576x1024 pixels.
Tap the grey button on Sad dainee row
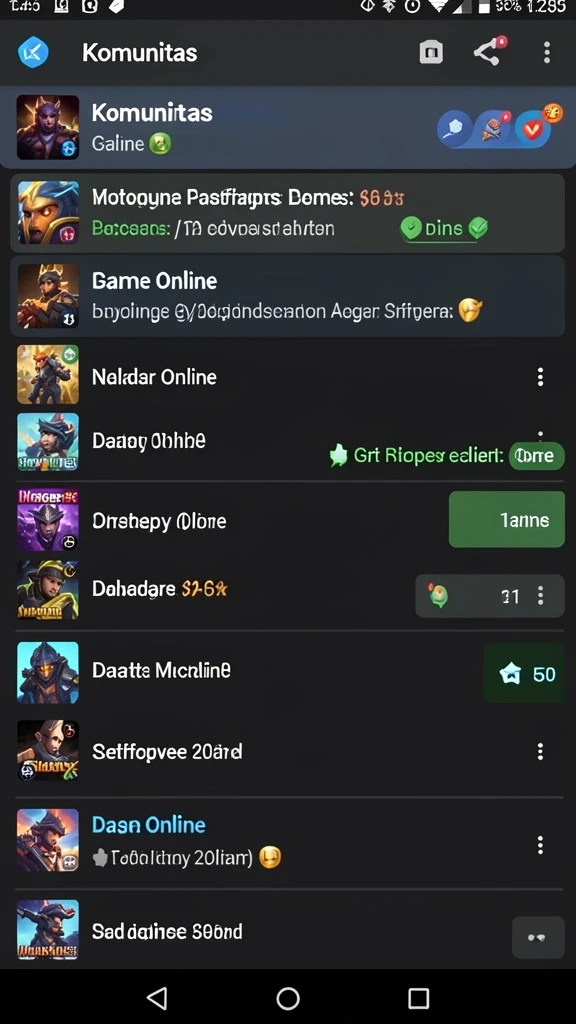[538, 937]
